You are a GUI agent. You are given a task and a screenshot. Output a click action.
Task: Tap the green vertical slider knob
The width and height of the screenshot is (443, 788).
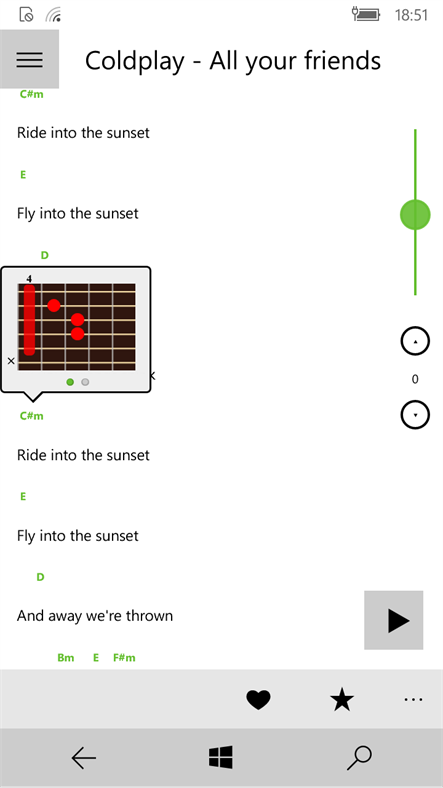[415, 214]
